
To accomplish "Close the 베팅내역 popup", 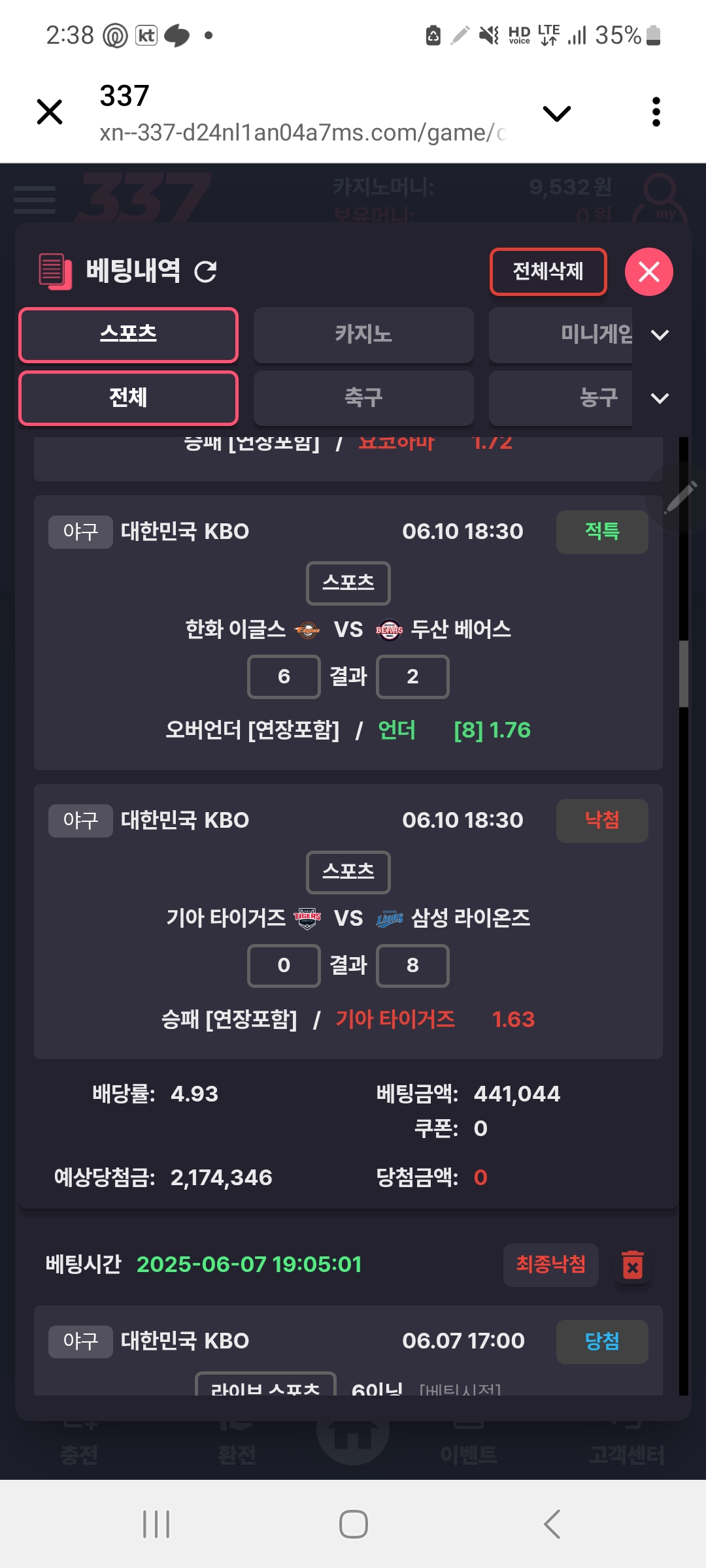I will pos(649,272).
